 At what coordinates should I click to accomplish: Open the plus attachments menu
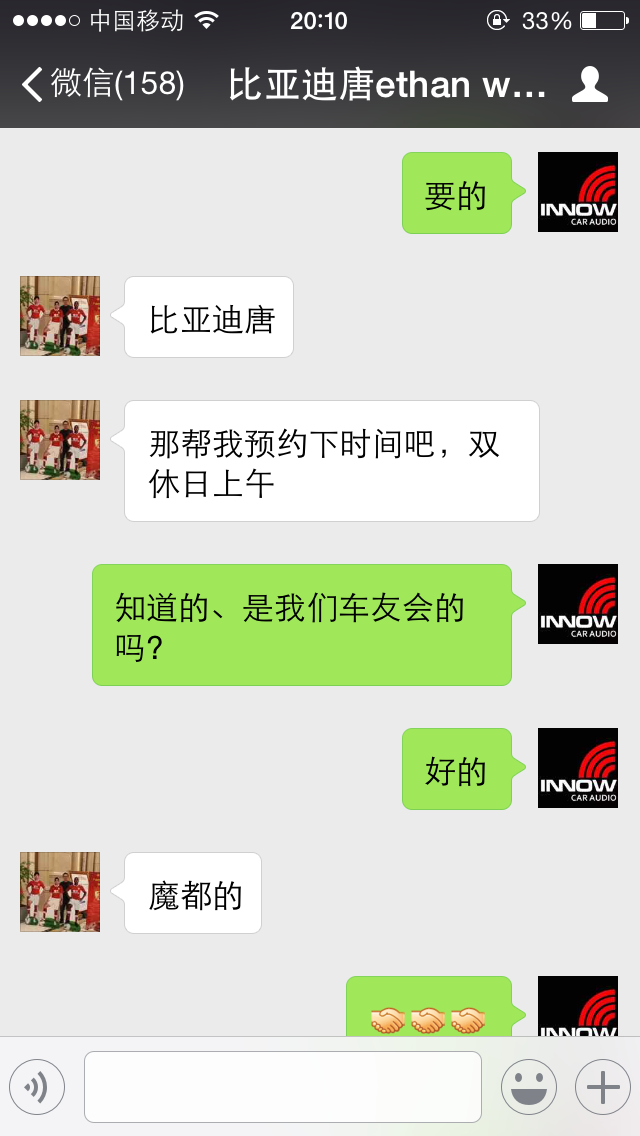602,1086
